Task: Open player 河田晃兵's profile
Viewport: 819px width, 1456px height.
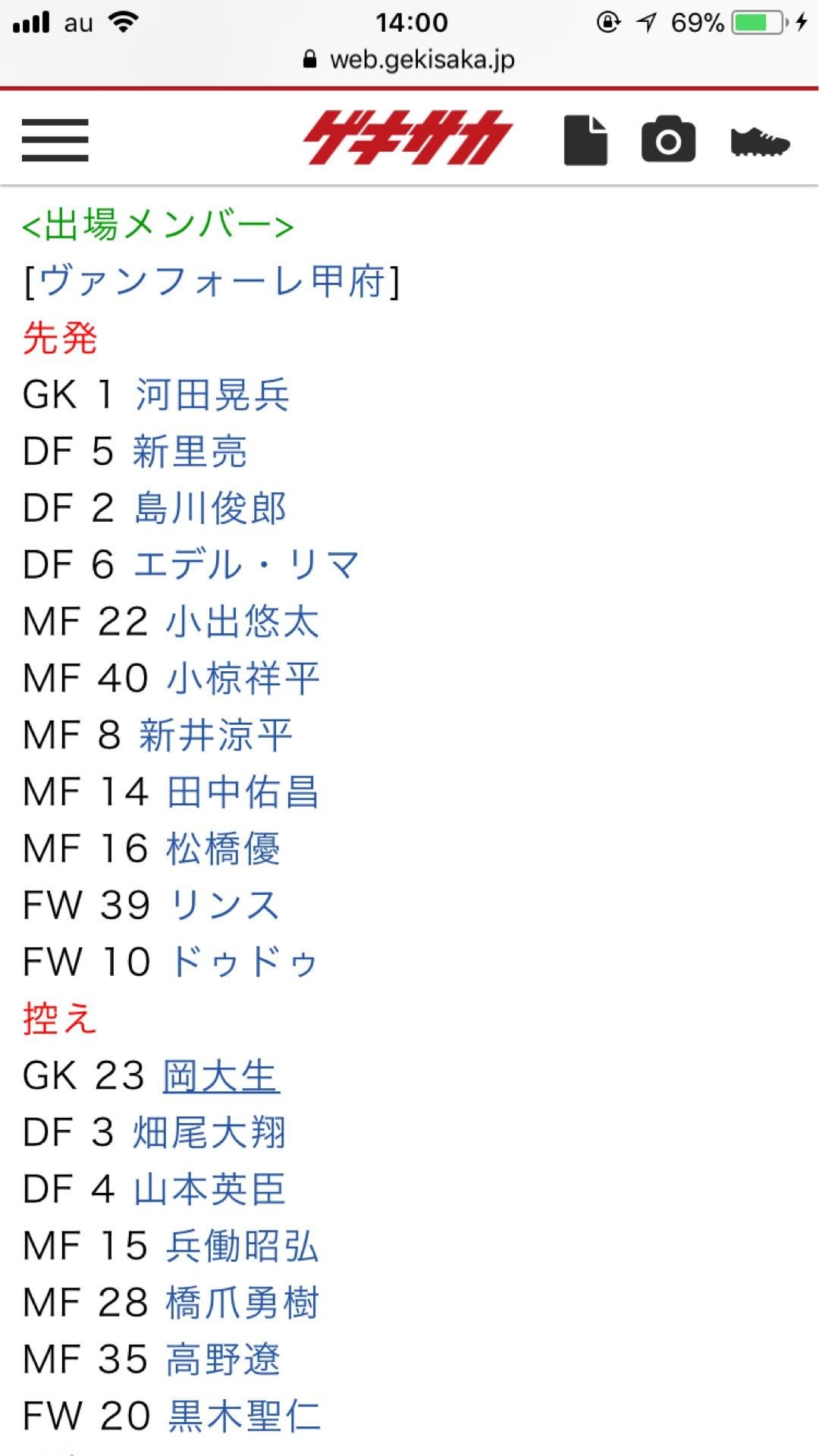Action: [x=212, y=395]
